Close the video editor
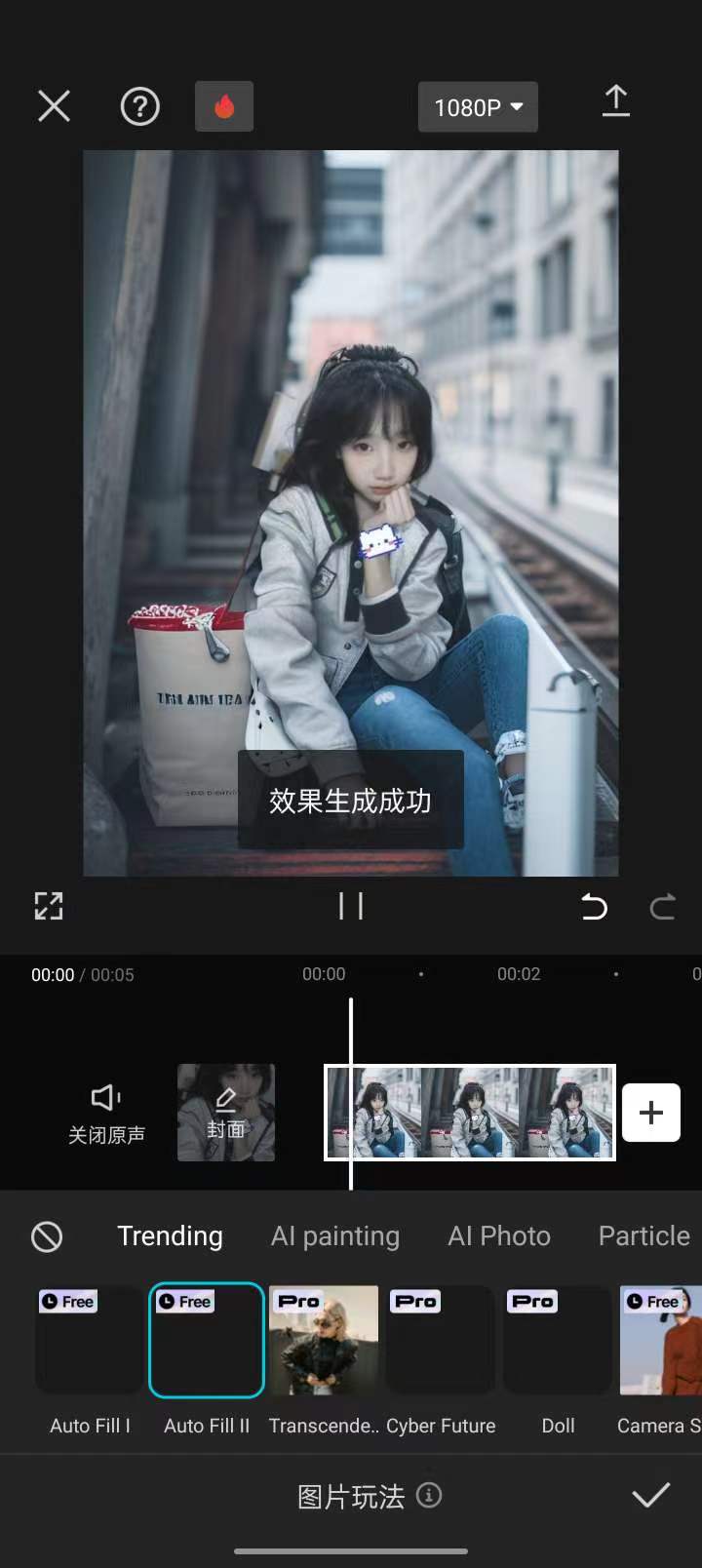This screenshot has width=702, height=1568. 54,106
